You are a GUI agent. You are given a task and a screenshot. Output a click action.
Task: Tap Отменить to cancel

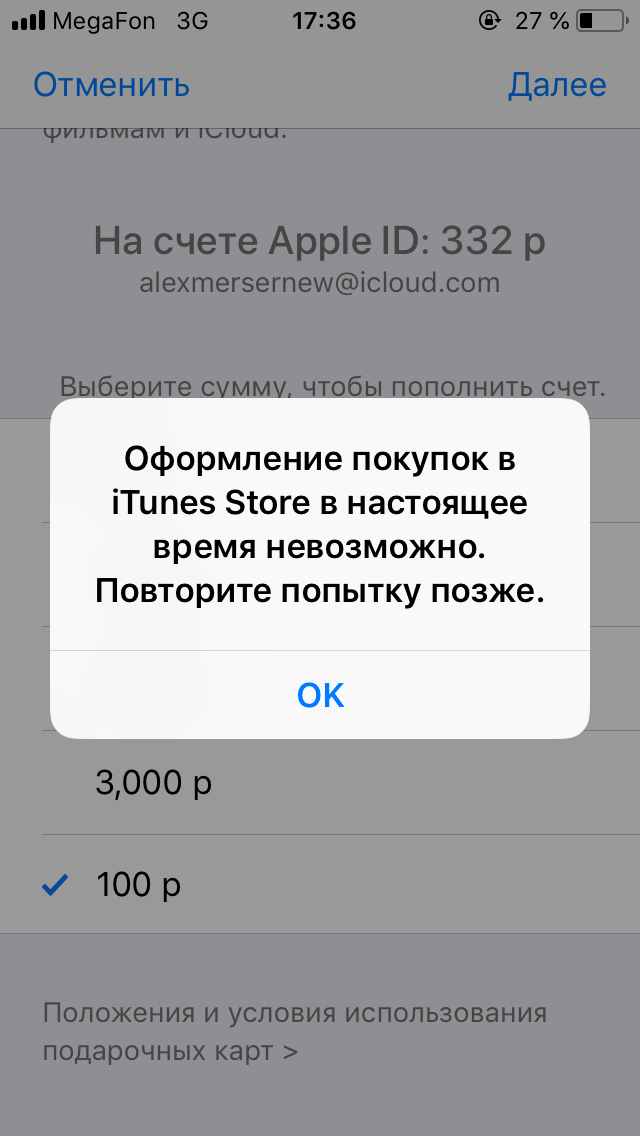coord(111,85)
